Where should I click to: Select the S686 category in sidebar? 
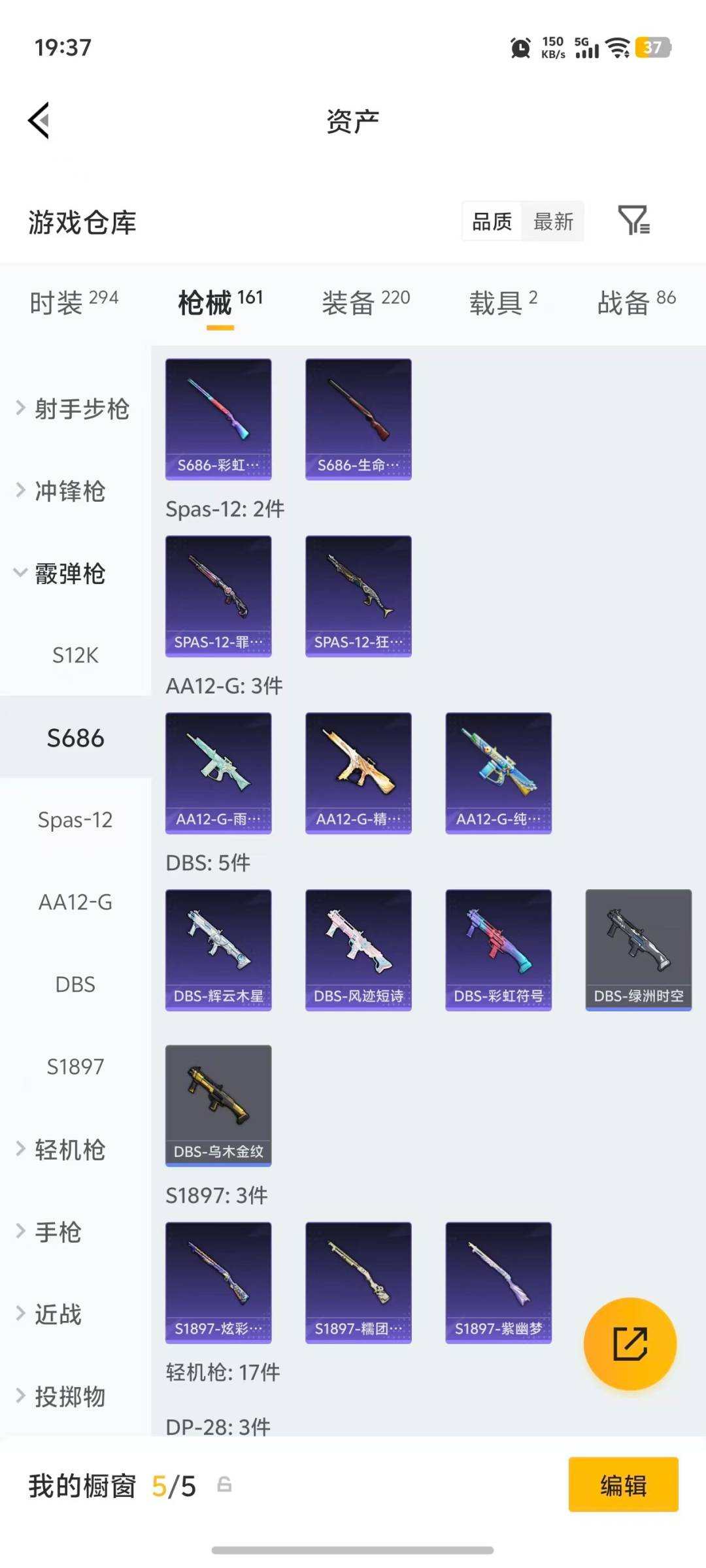click(x=74, y=738)
